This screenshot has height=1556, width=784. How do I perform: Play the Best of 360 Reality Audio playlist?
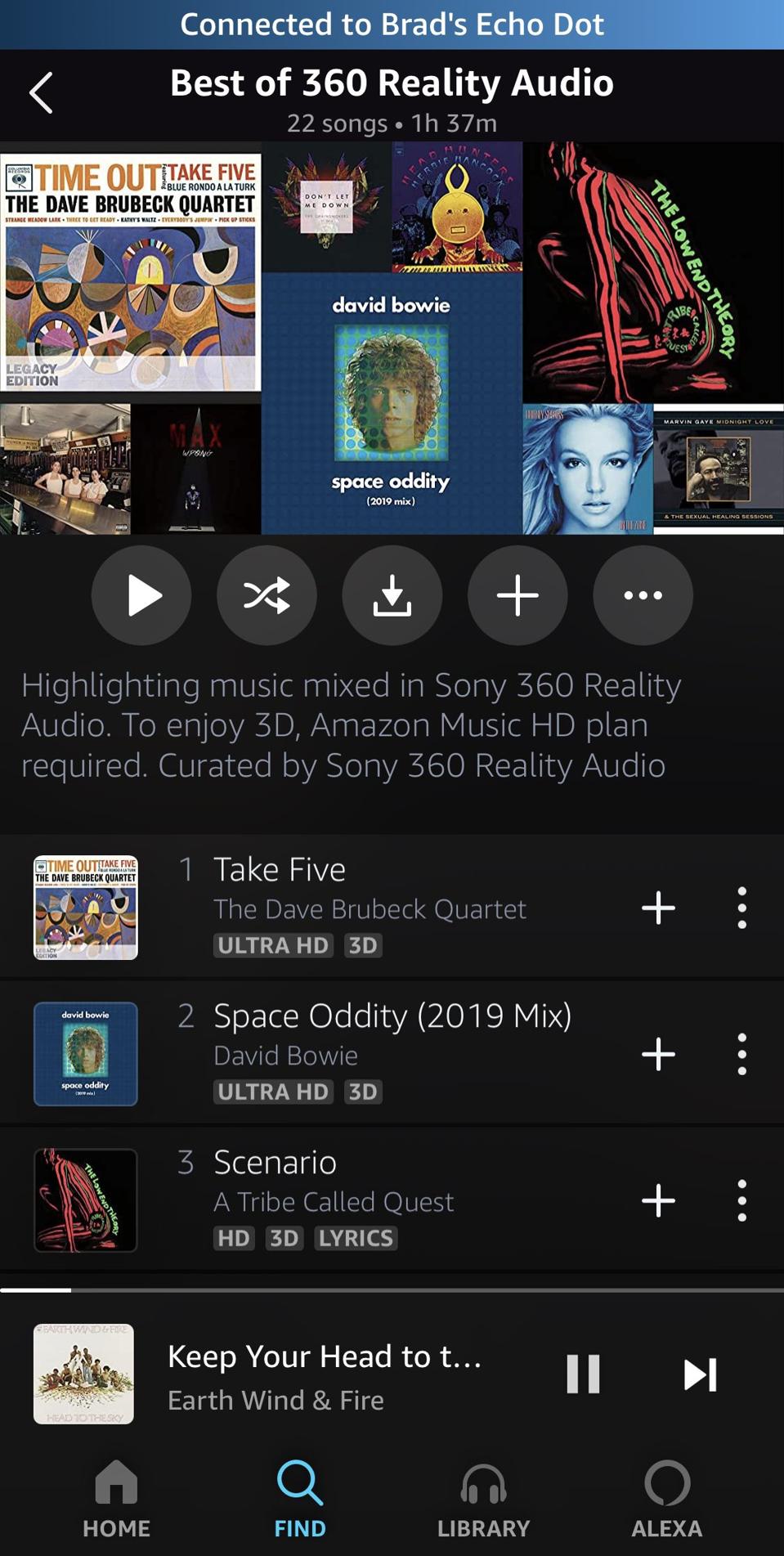[x=141, y=595]
